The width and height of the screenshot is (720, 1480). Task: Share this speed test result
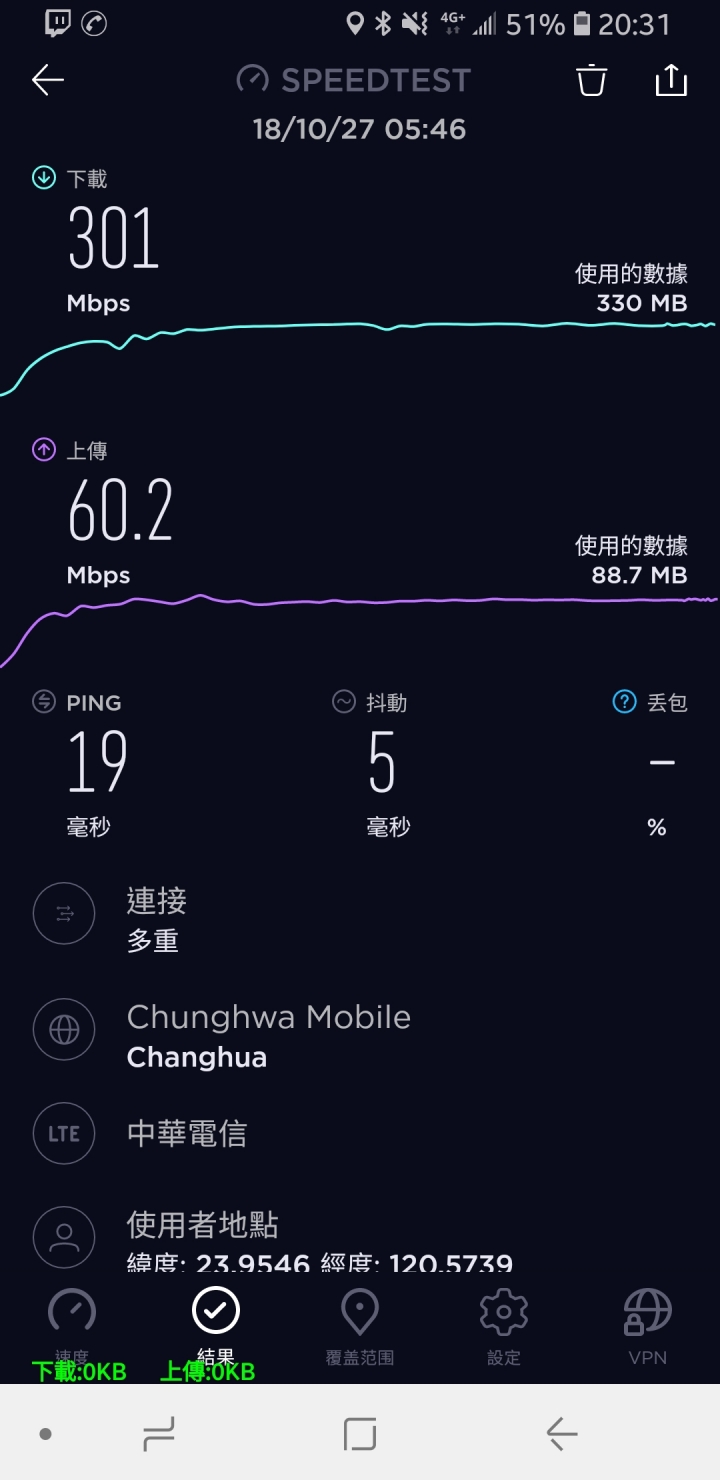(671, 80)
